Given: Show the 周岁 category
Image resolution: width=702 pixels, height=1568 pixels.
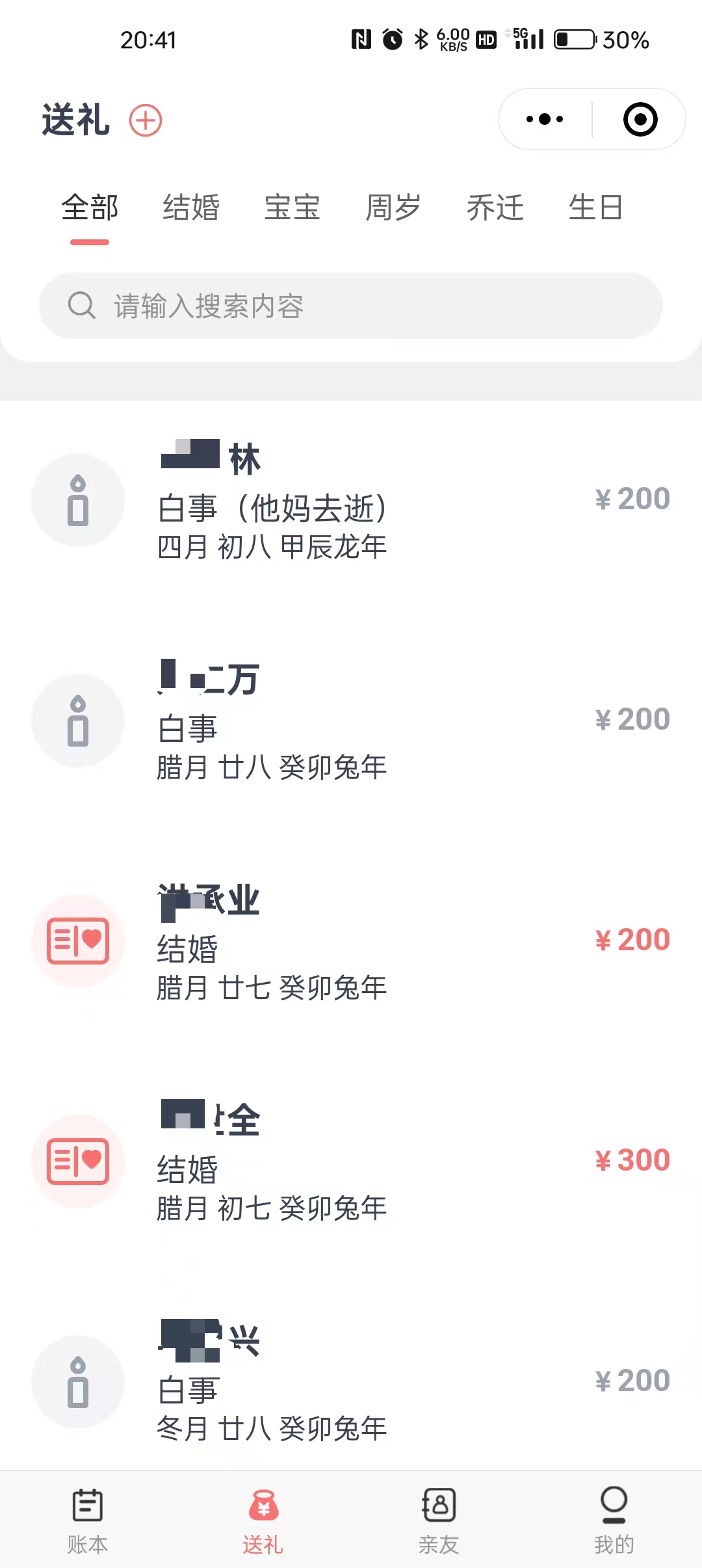Looking at the screenshot, I should click(393, 208).
